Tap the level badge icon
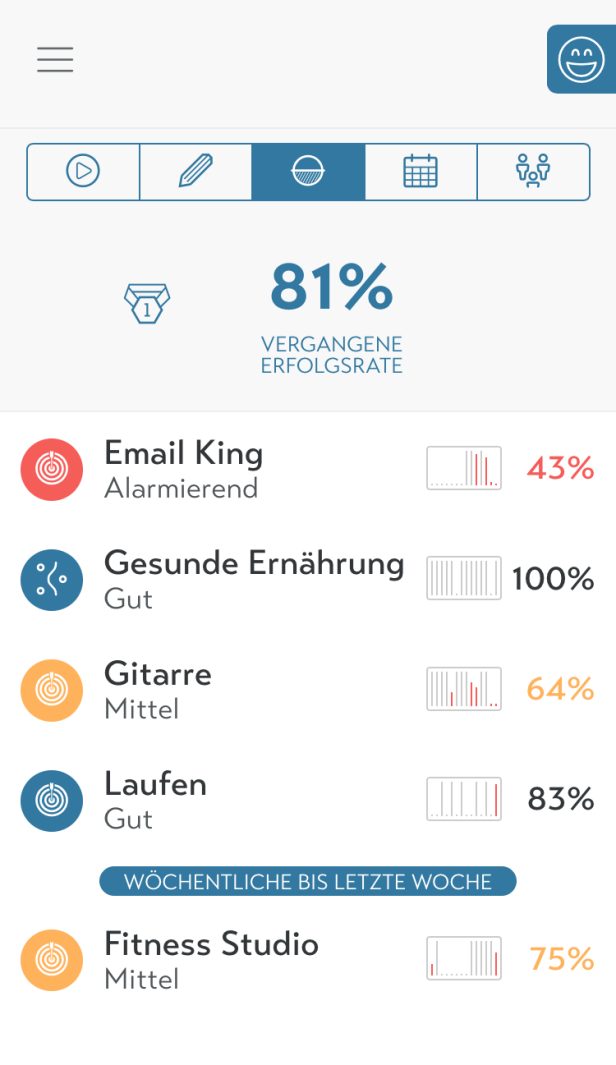The image size is (616, 1065). coord(147,303)
